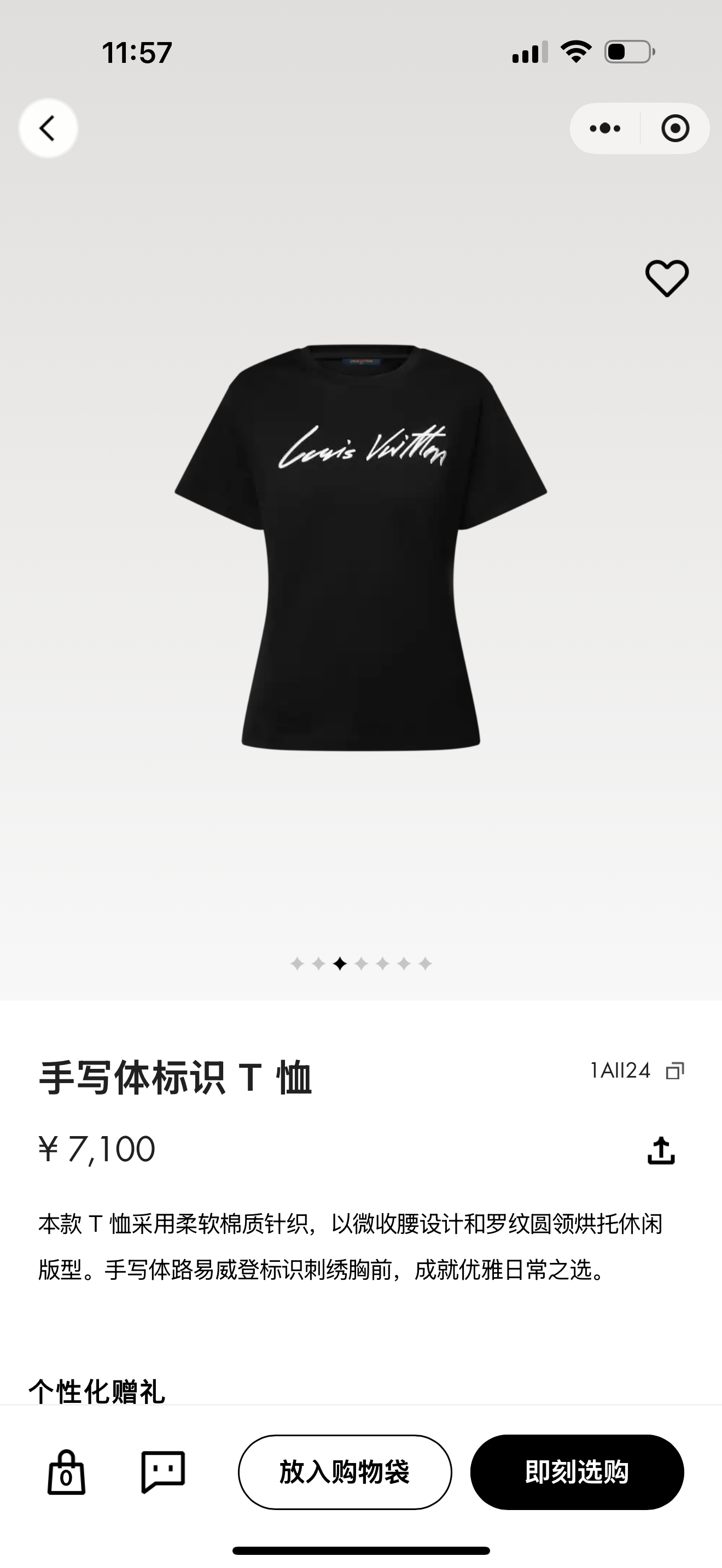Add the T-shirt to wishlist with heart icon
Screen dimensions: 722x1568
(667, 278)
